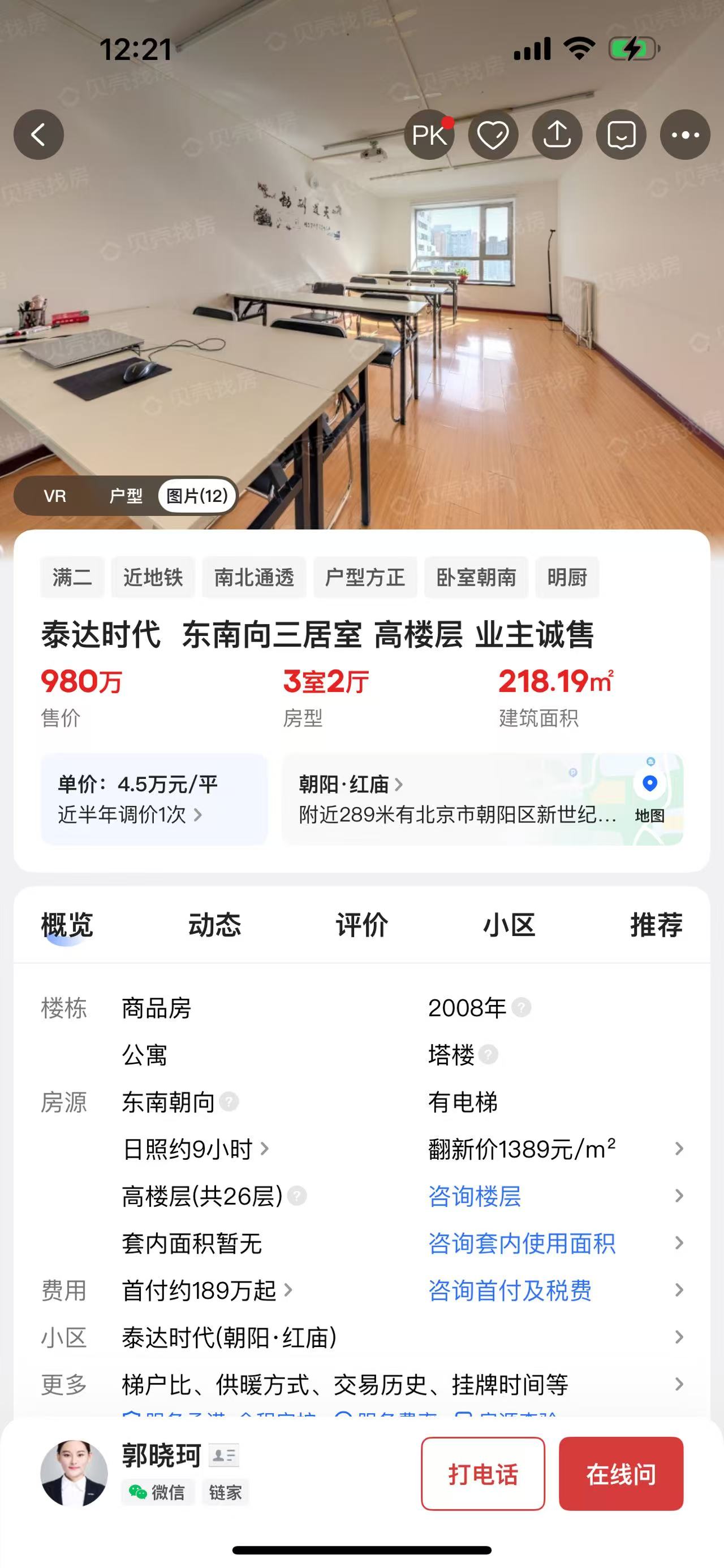Open the PK compare feature

coord(429,135)
